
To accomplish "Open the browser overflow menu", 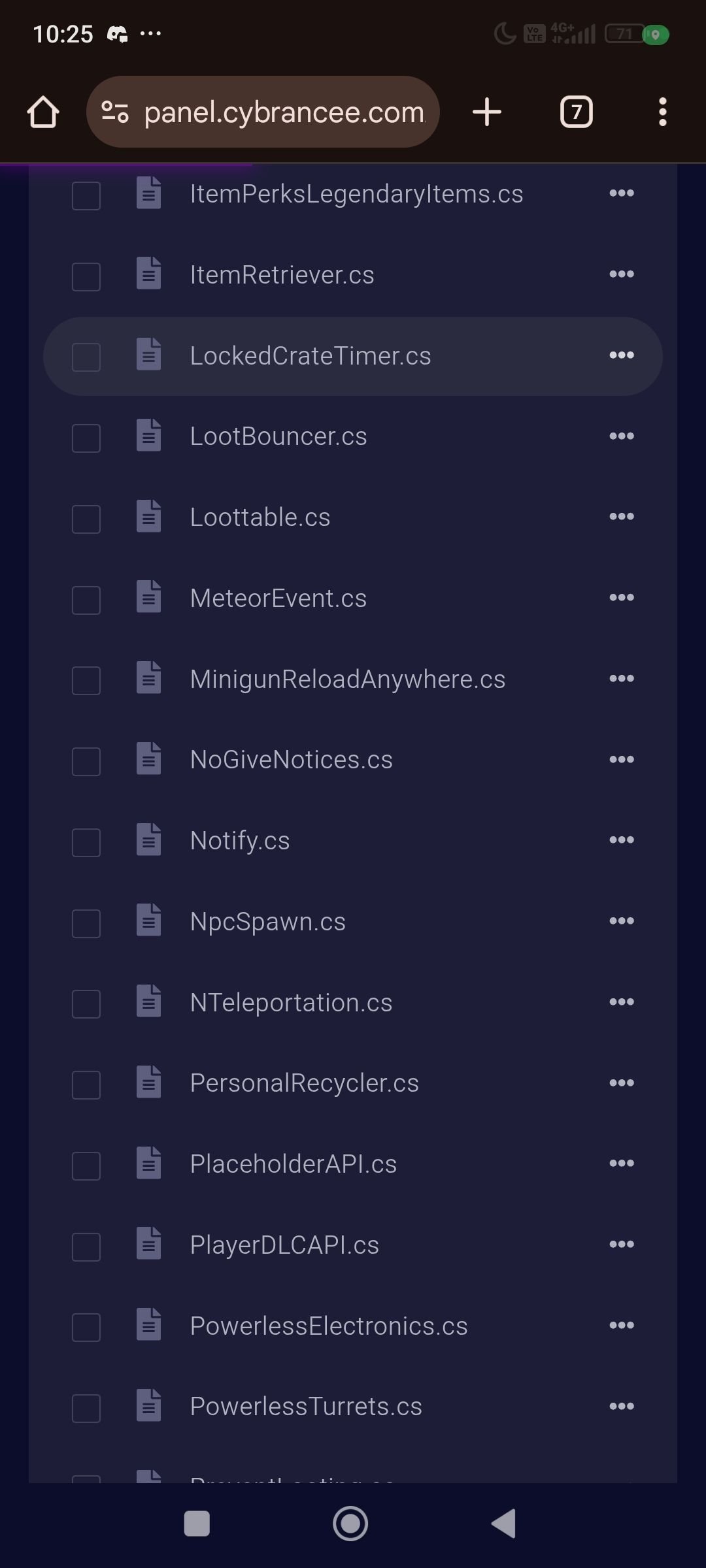I will tap(663, 112).
